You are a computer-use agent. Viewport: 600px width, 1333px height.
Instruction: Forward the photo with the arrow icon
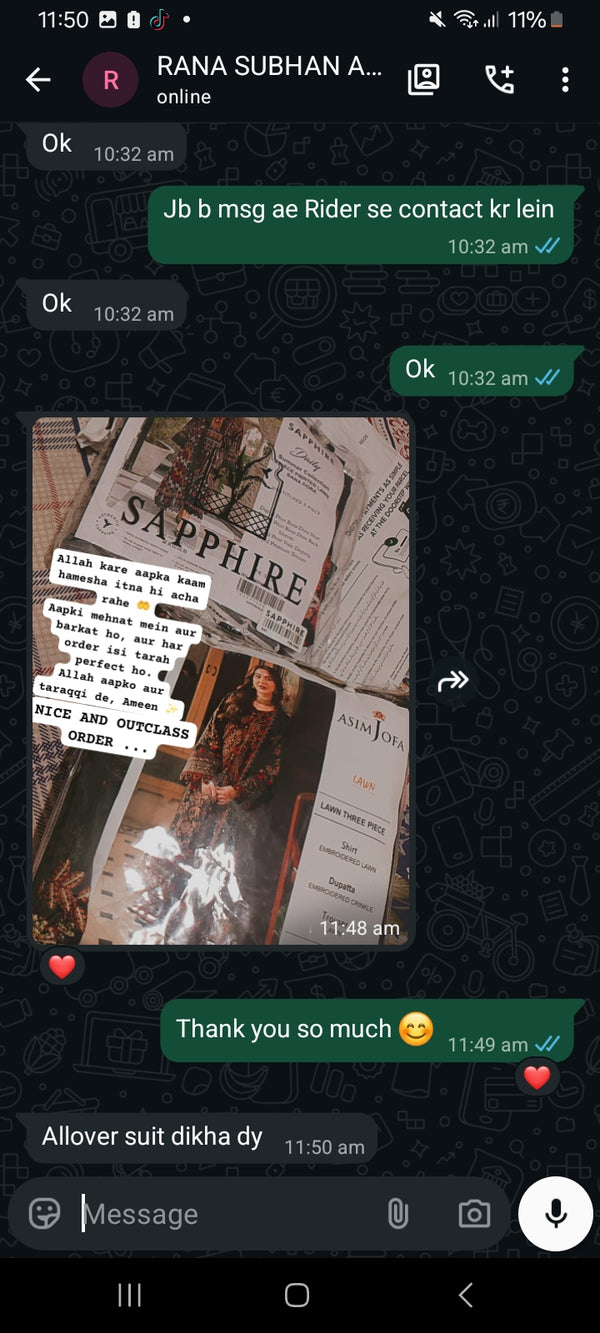[x=453, y=681]
